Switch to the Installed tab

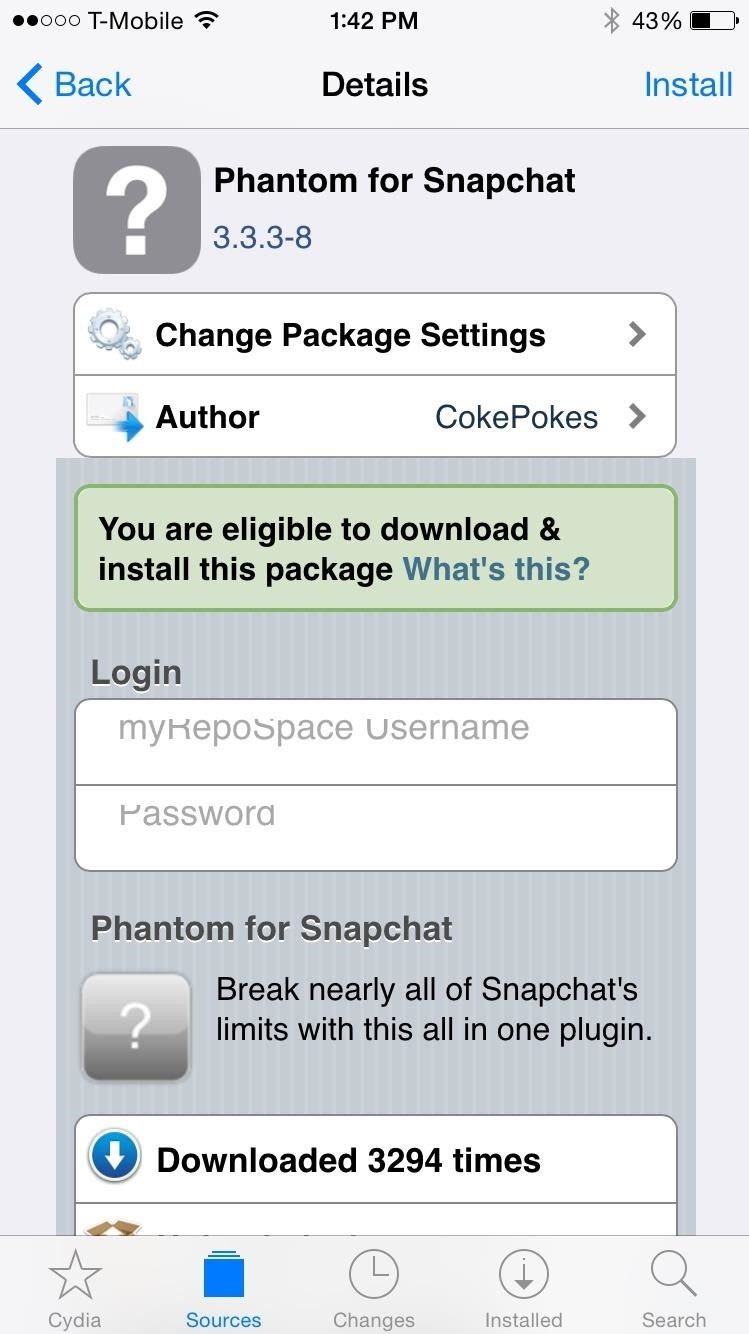pos(523,1289)
